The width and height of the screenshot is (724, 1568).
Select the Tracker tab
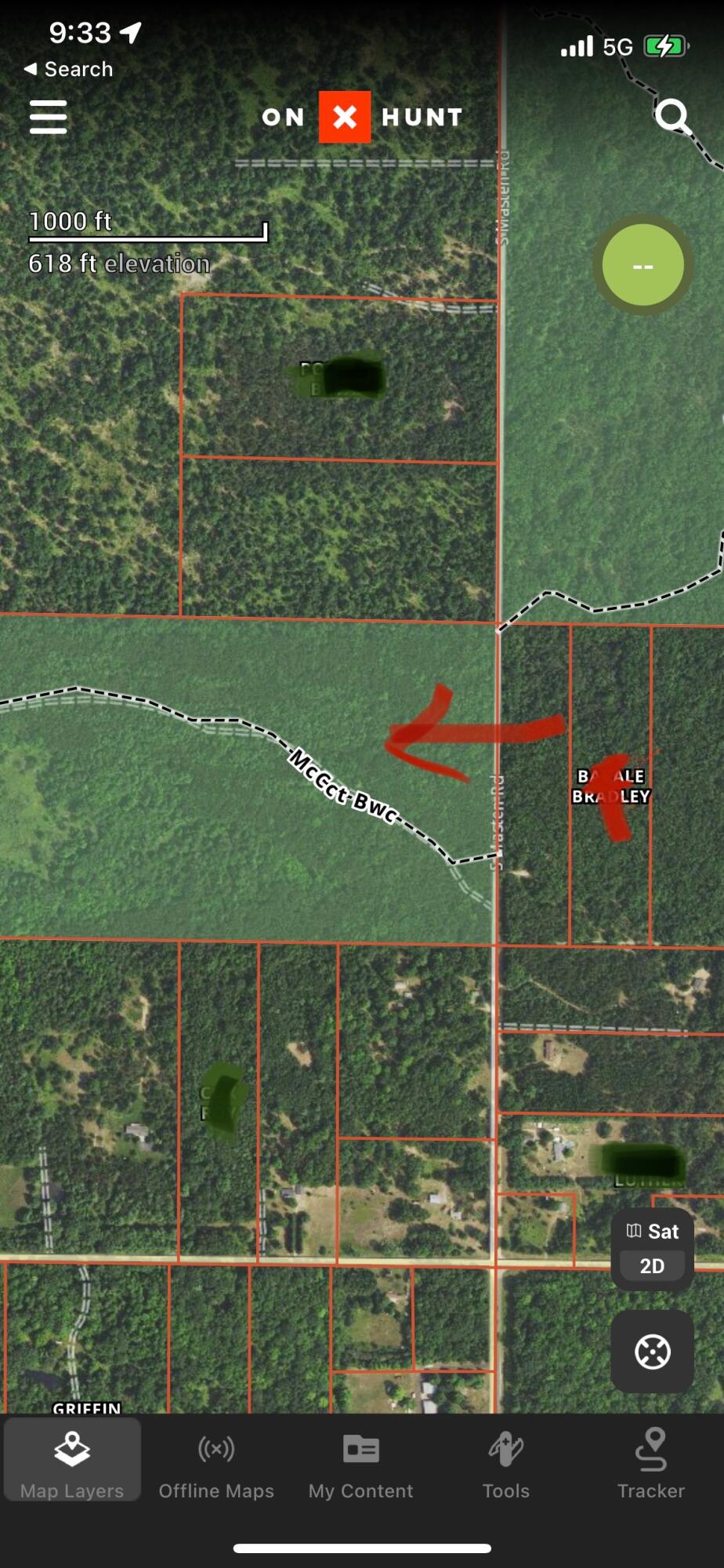pyautogui.click(x=651, y=1462)
